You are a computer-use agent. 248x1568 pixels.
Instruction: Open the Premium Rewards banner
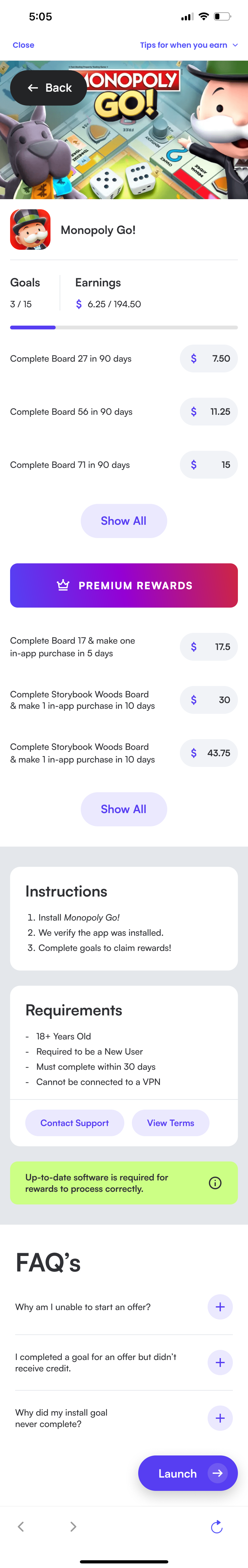click(x=124, y=585)
